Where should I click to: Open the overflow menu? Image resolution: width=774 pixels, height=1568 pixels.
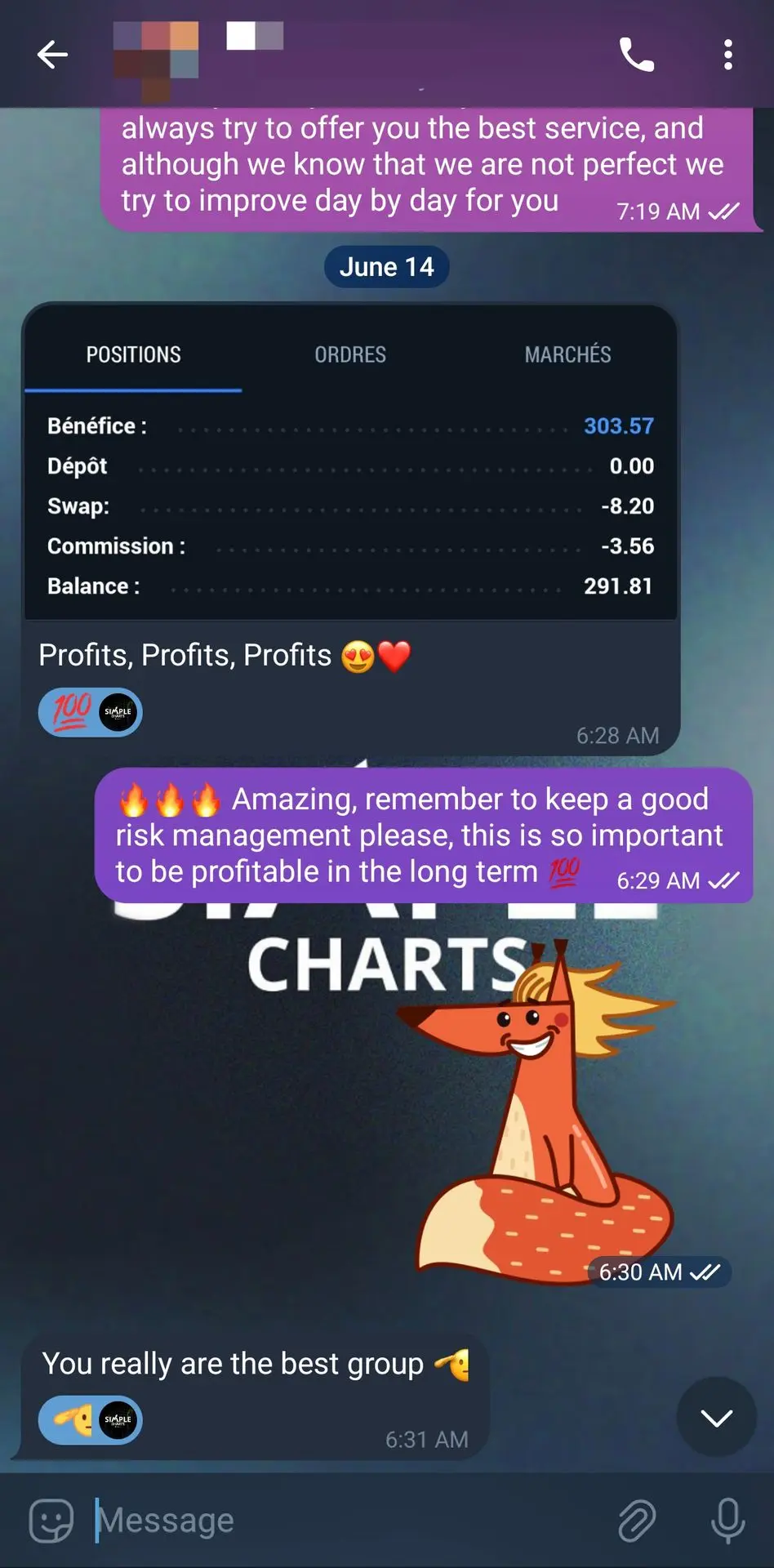(727, 55)
